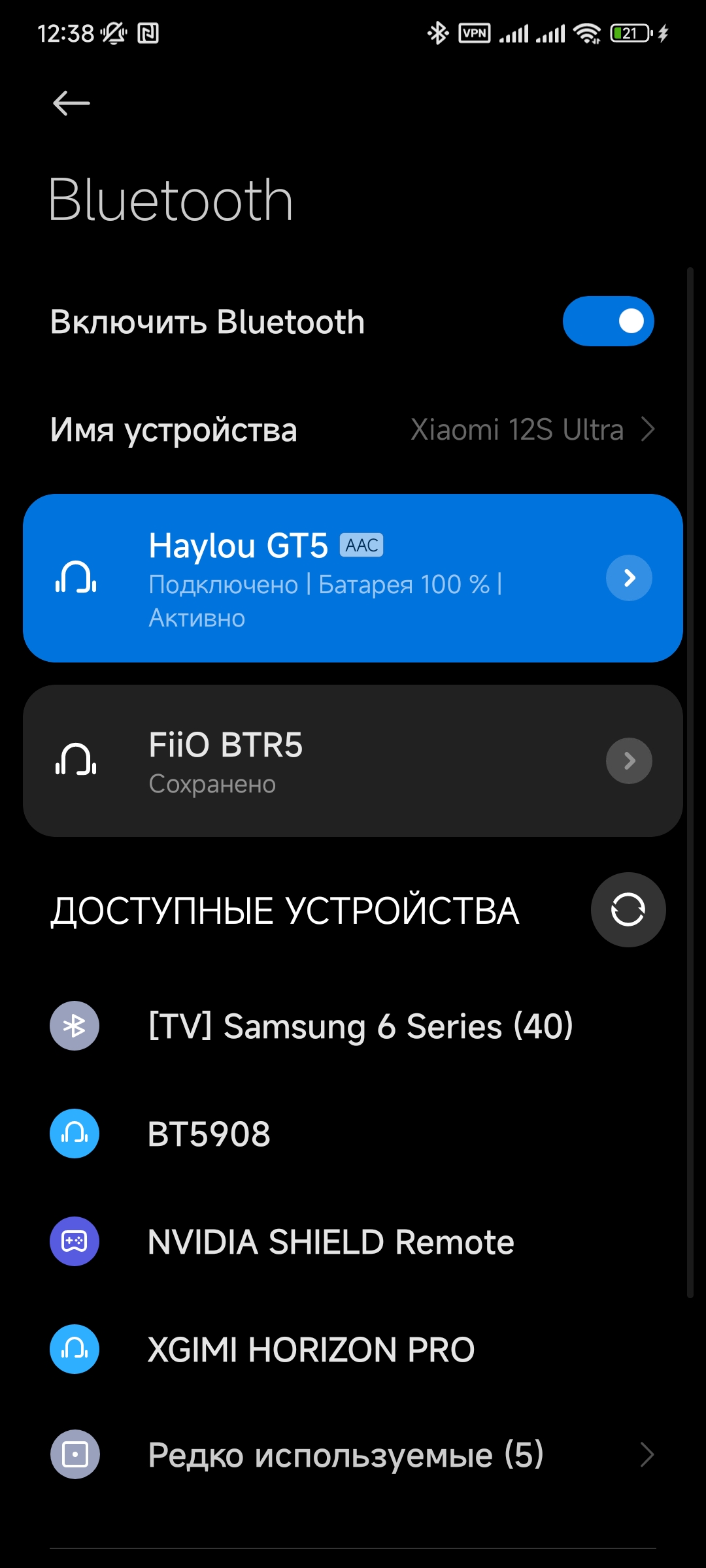
Task: Pair with NVIDIA SHIELD Remote
Action: click(x=330, y=1241)
